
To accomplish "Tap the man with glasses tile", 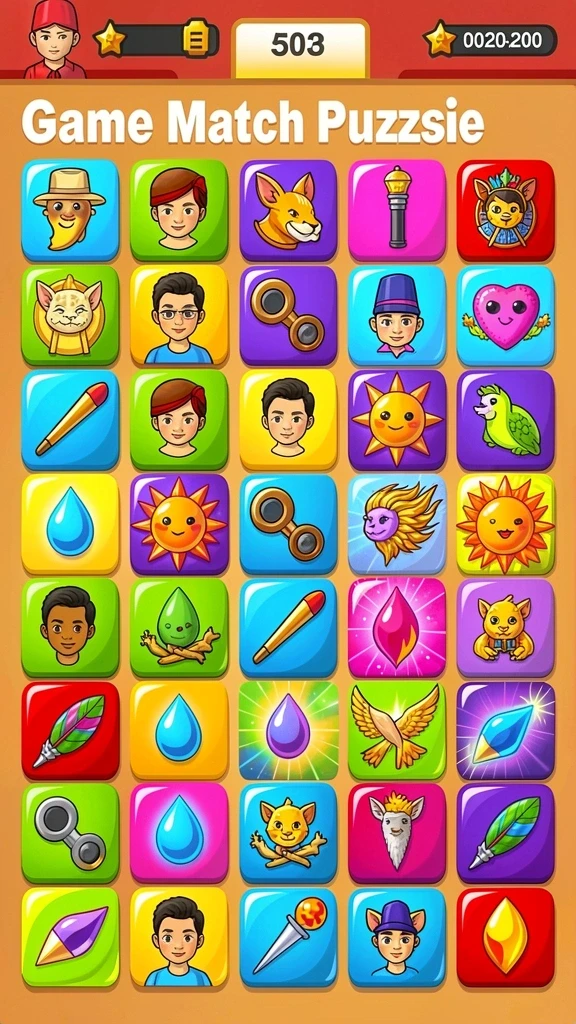I will 179,315.
